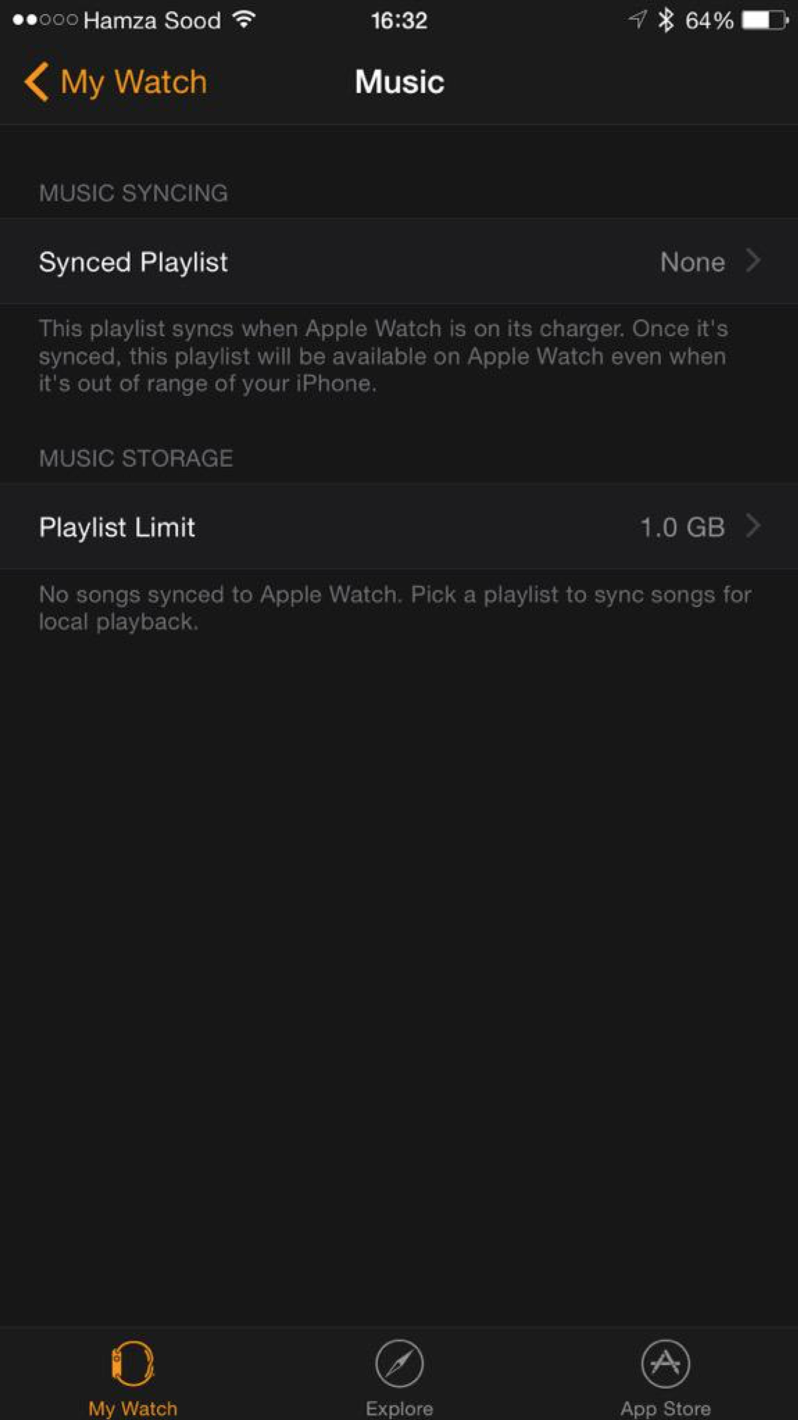This screenshot has height=1420, width=798.
Task: Select the My Watch tab
Action: (x=133, y=1378)
